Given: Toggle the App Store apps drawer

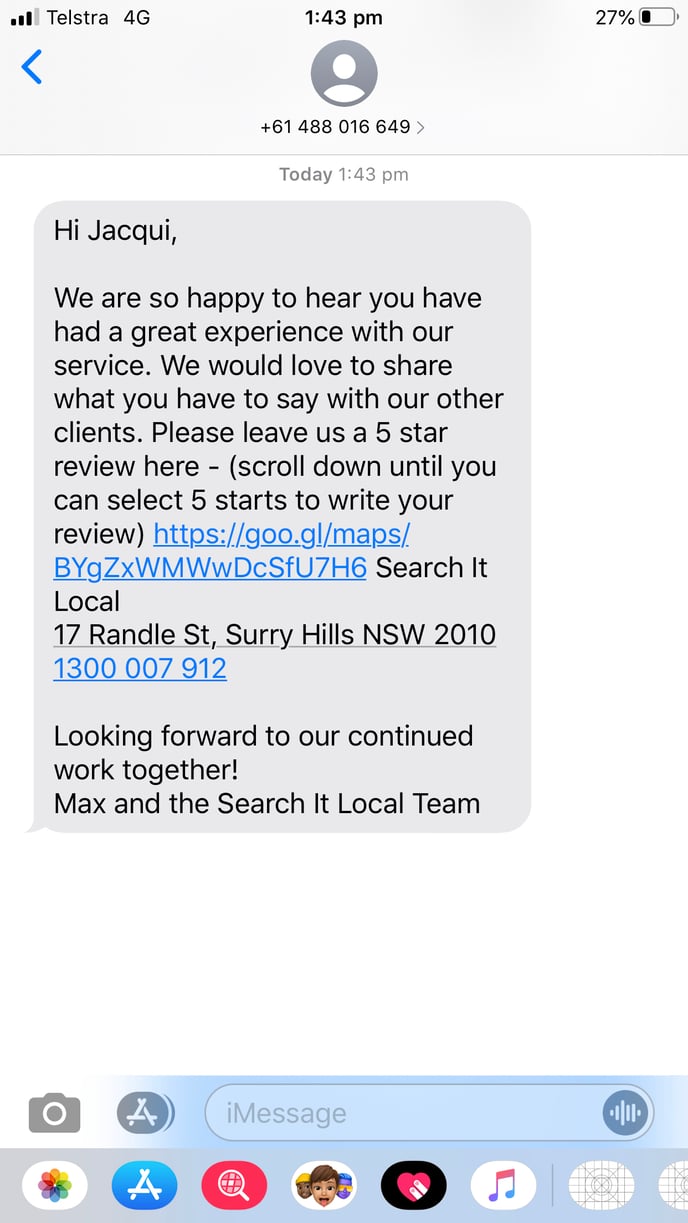Looking at the screenshot, I should click(x=144, y=1112).
